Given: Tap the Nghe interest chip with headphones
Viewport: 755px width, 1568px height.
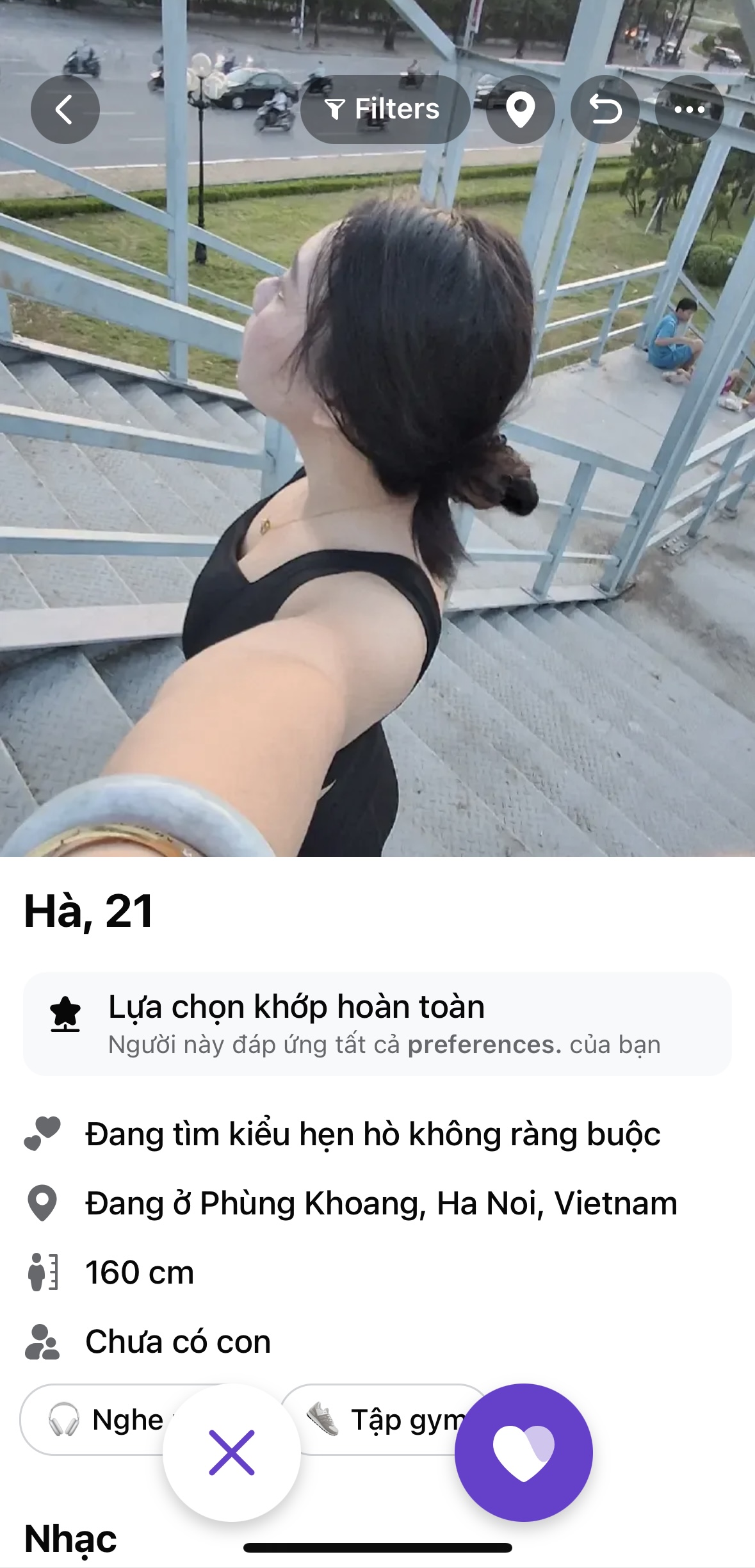Looking at the screenshot, I should coord(96,1419).
